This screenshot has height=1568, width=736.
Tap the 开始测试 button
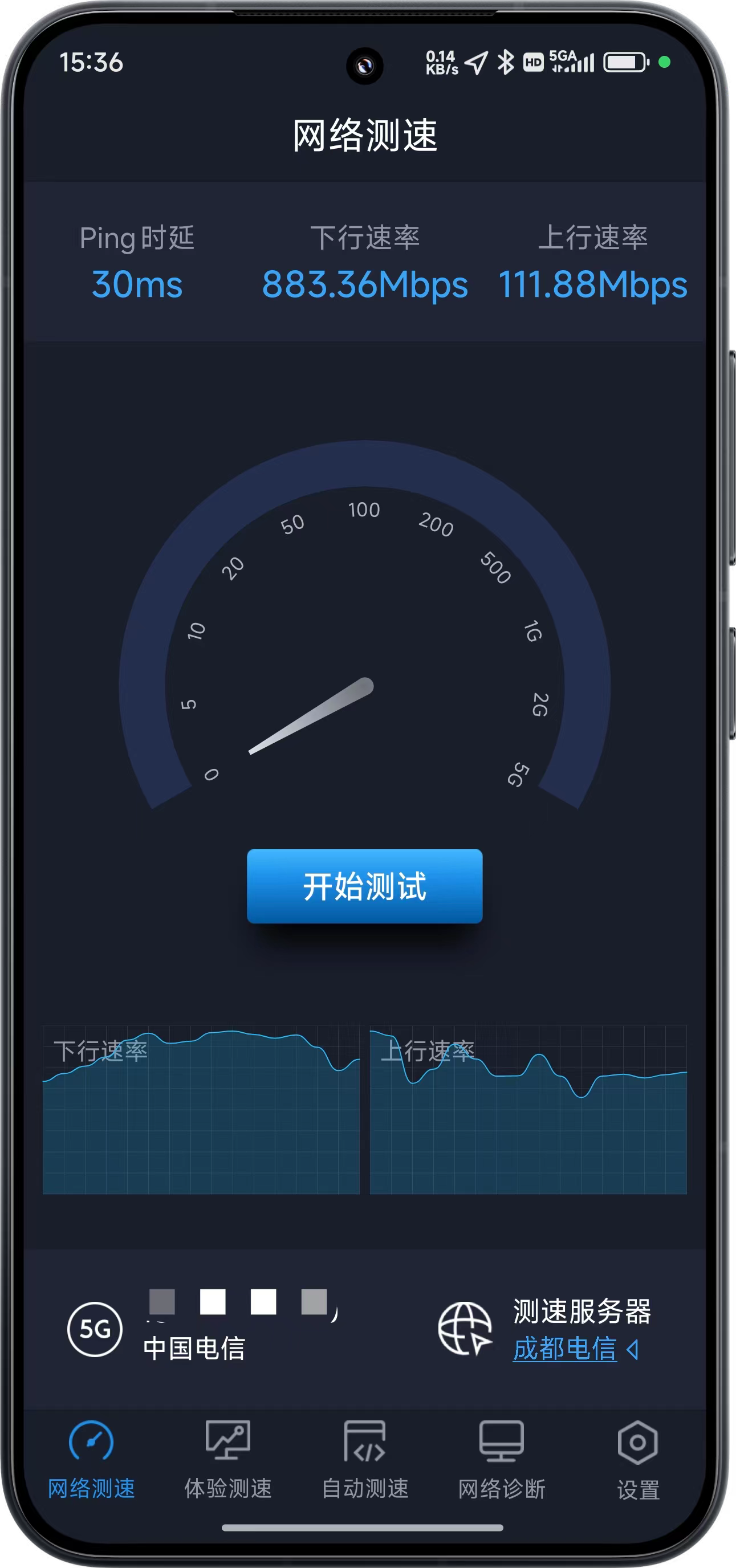pos(365,886)
